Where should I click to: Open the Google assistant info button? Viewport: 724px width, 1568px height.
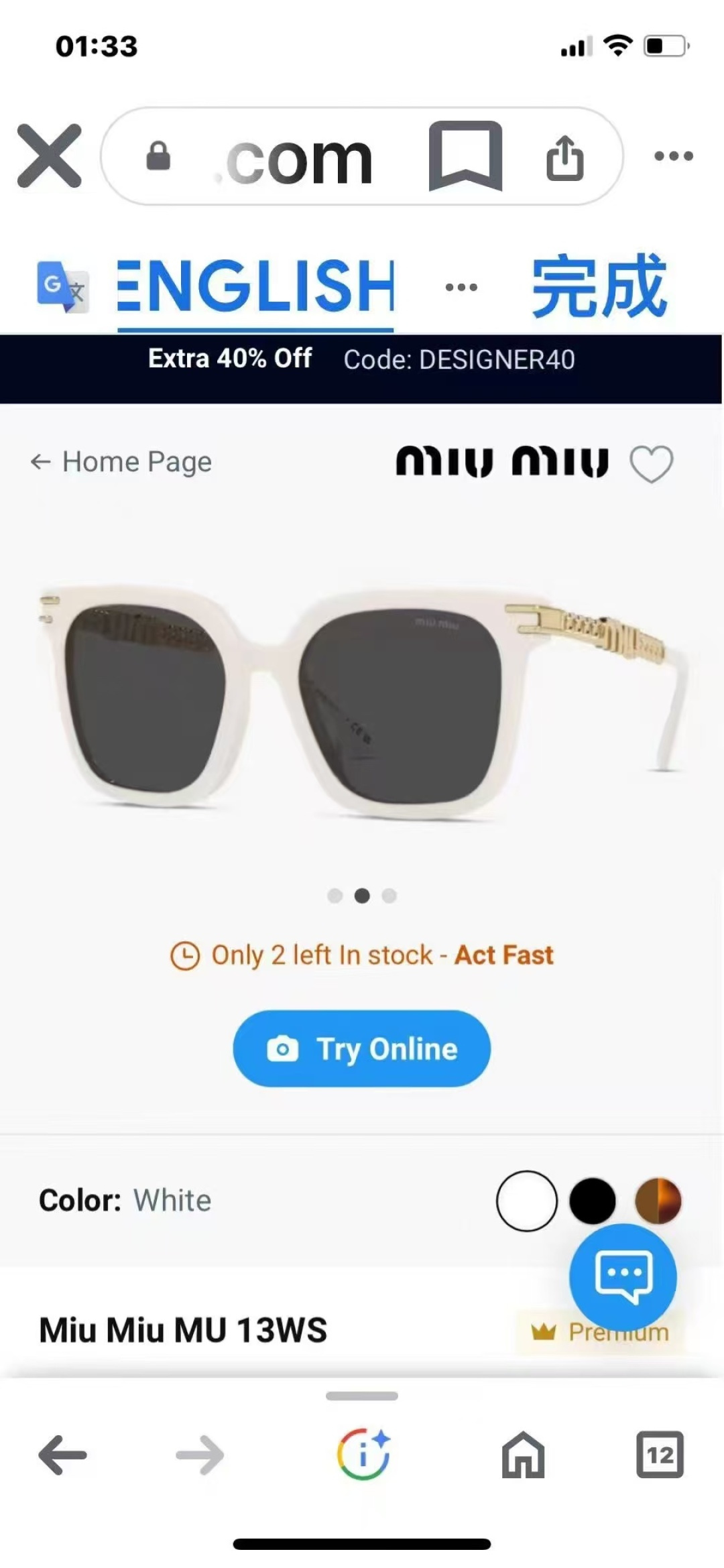pyautogui.click(x=363, y=1455)
